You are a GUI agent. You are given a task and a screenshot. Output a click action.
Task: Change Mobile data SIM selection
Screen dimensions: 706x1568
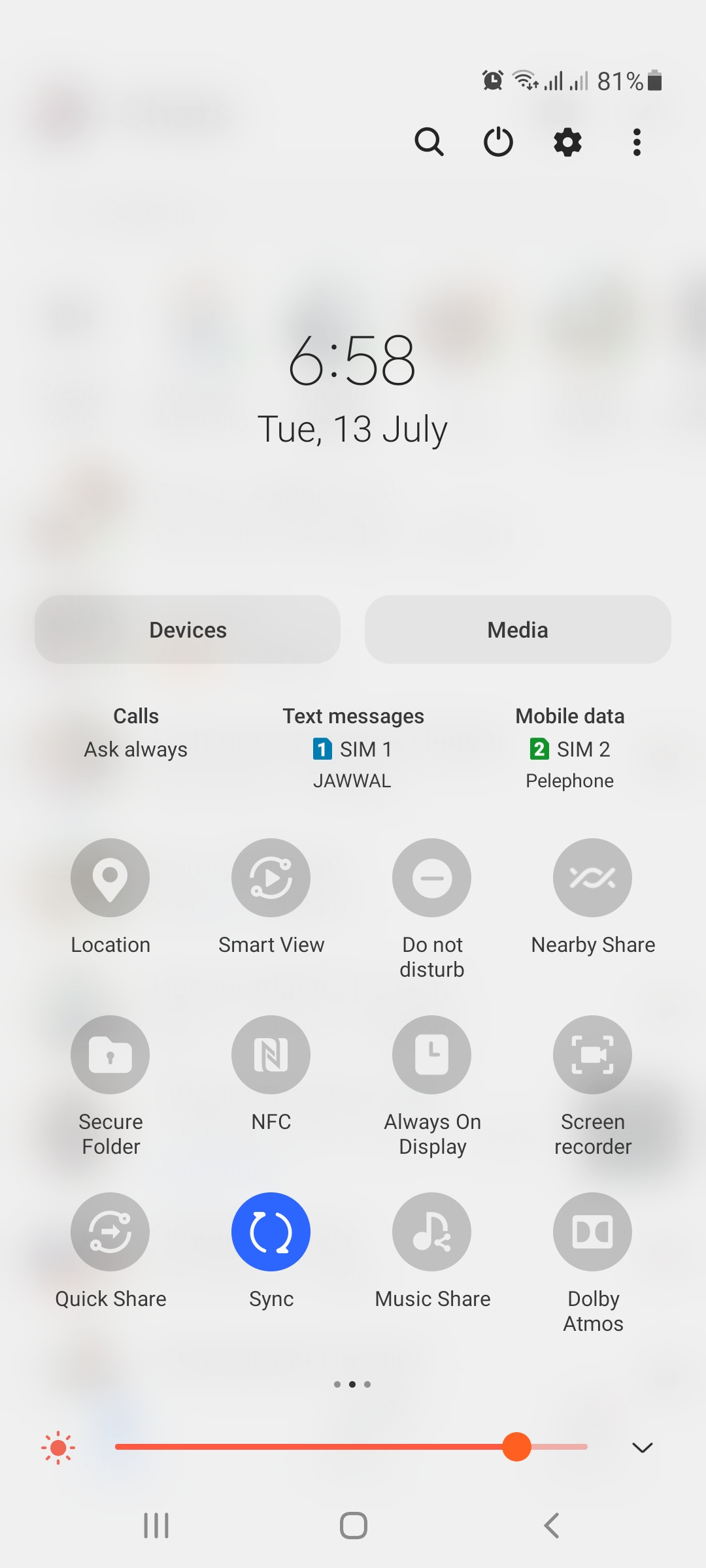point(569,748)
